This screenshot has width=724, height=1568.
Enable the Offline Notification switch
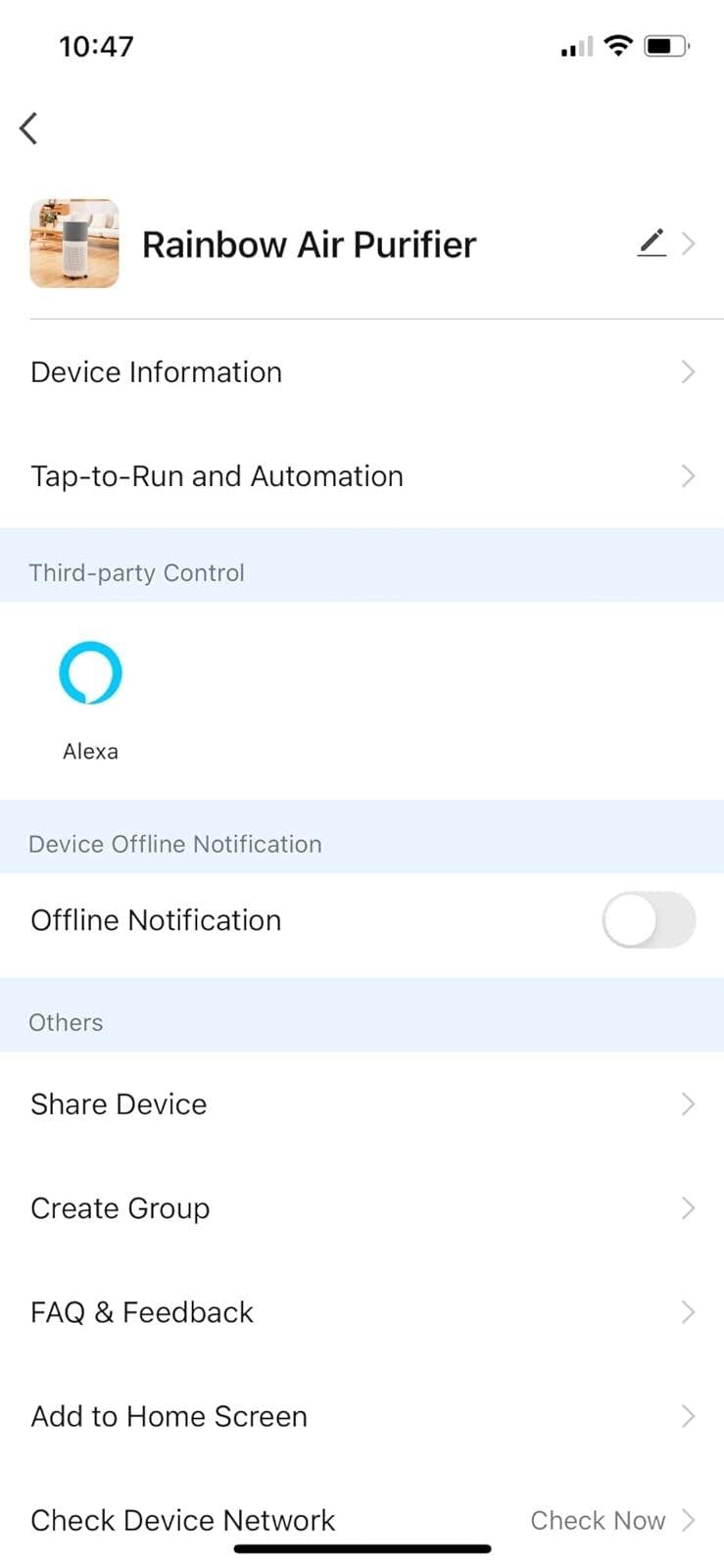[x=649, y=920]
